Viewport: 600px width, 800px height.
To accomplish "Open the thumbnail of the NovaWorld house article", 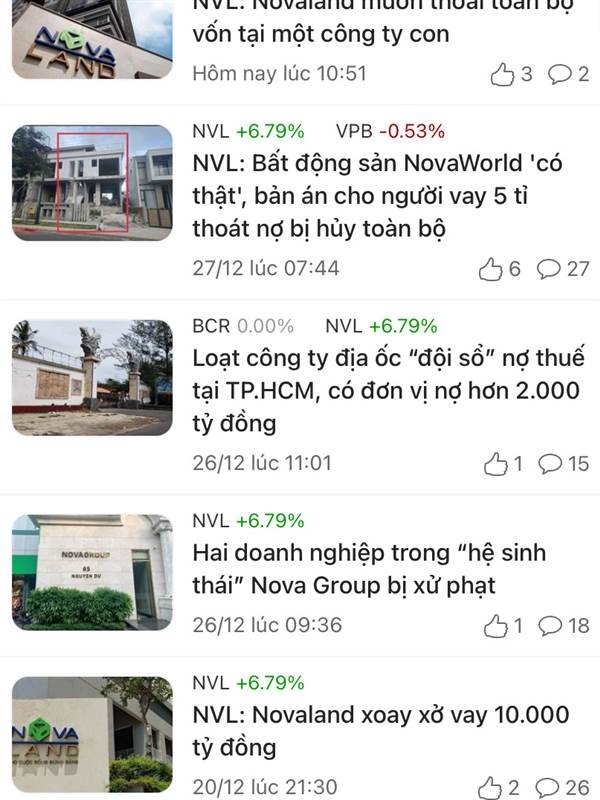I will coord(92,183).
